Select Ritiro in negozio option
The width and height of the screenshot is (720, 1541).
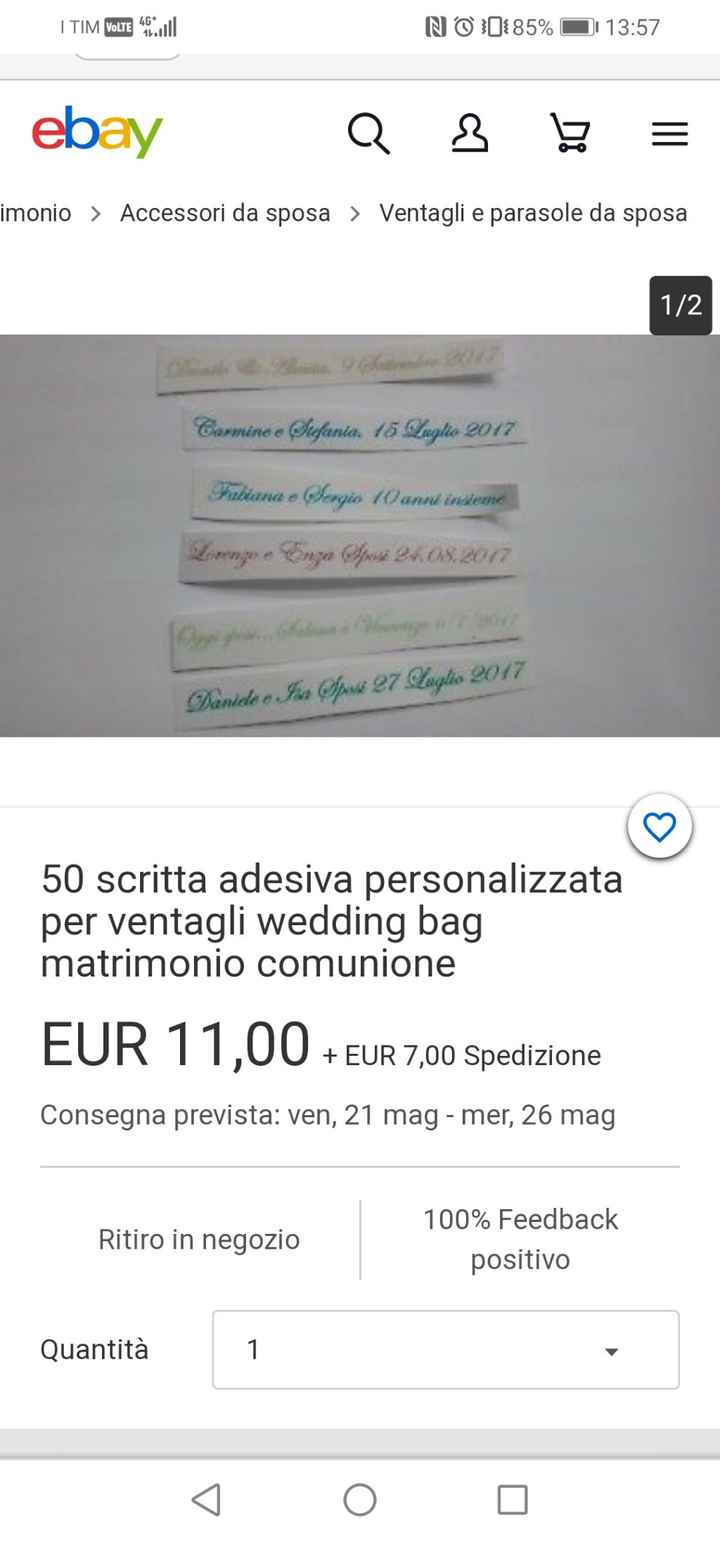[199, 1239]
